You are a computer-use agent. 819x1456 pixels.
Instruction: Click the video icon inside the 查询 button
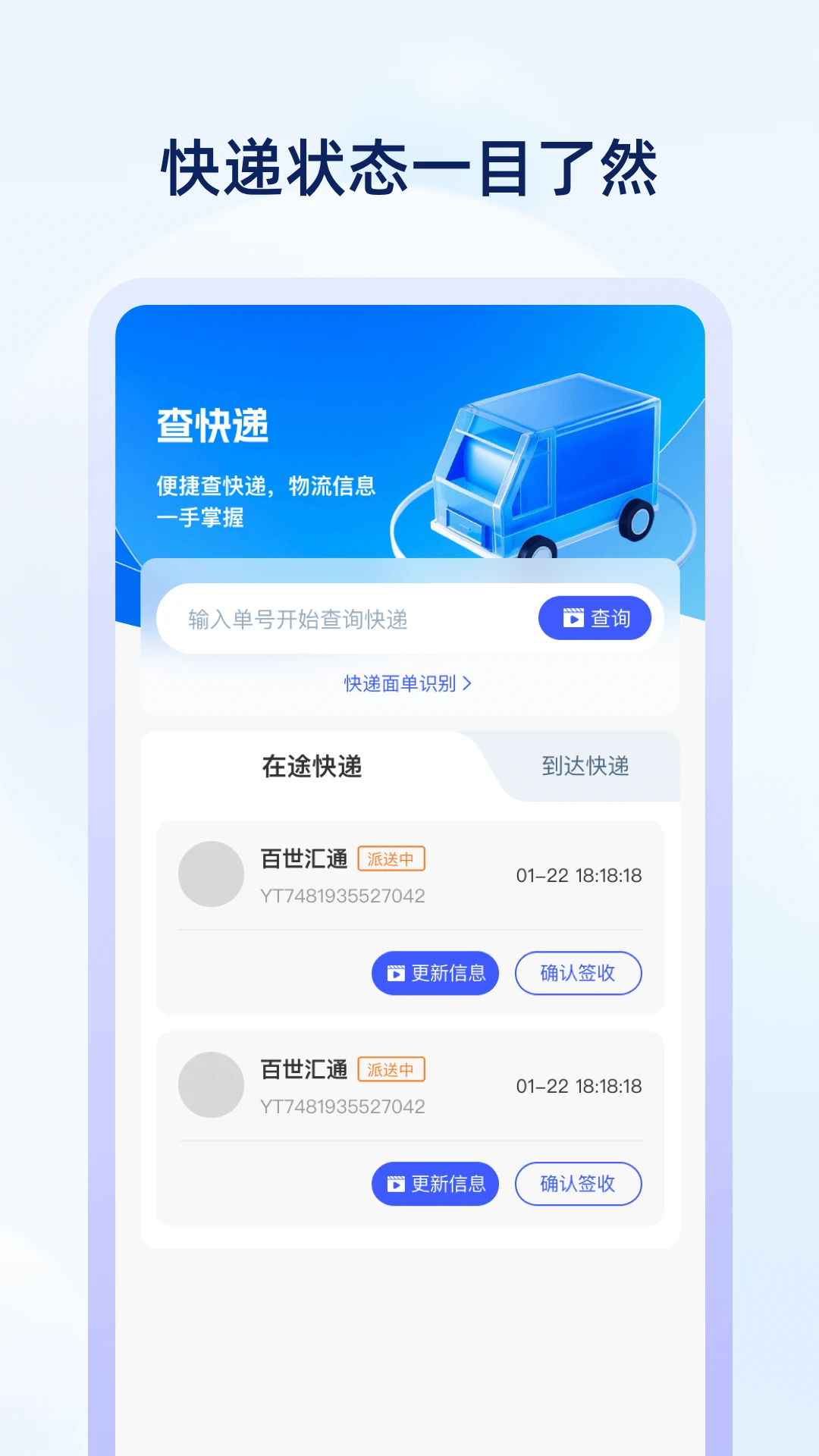tap(574, 618)
